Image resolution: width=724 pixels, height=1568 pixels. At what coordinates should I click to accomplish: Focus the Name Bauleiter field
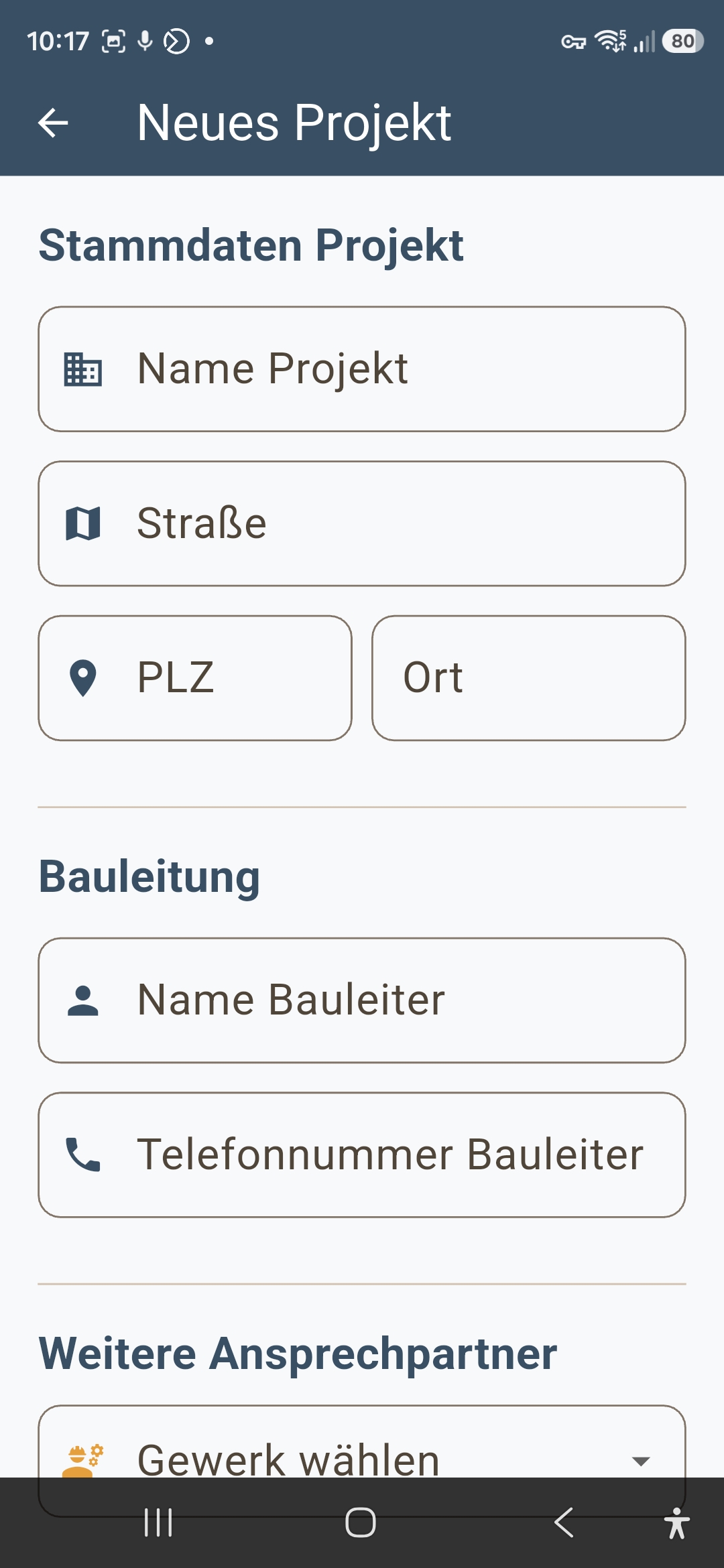362,1000
